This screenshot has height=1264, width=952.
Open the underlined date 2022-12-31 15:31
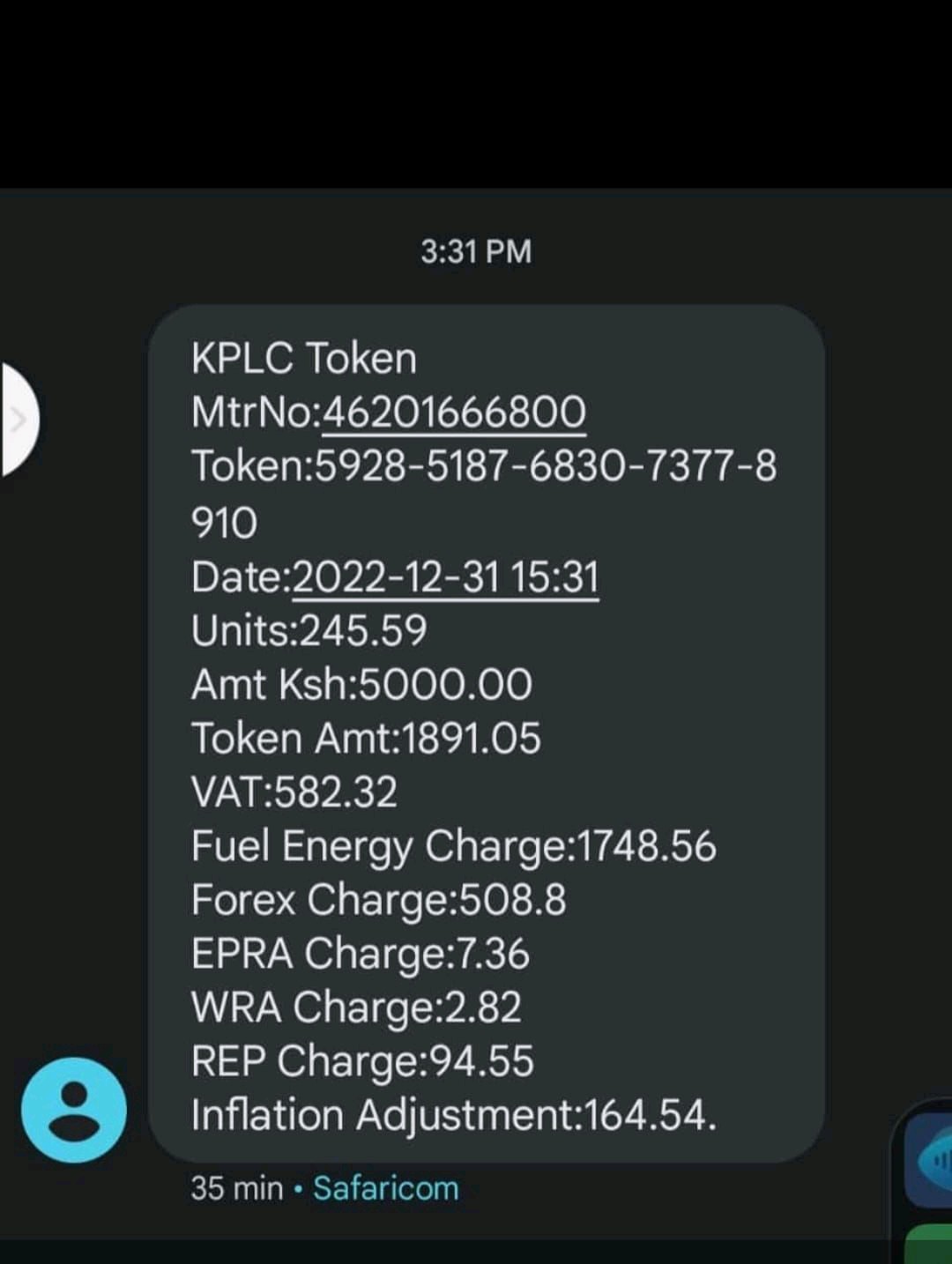tap(445, 577)
